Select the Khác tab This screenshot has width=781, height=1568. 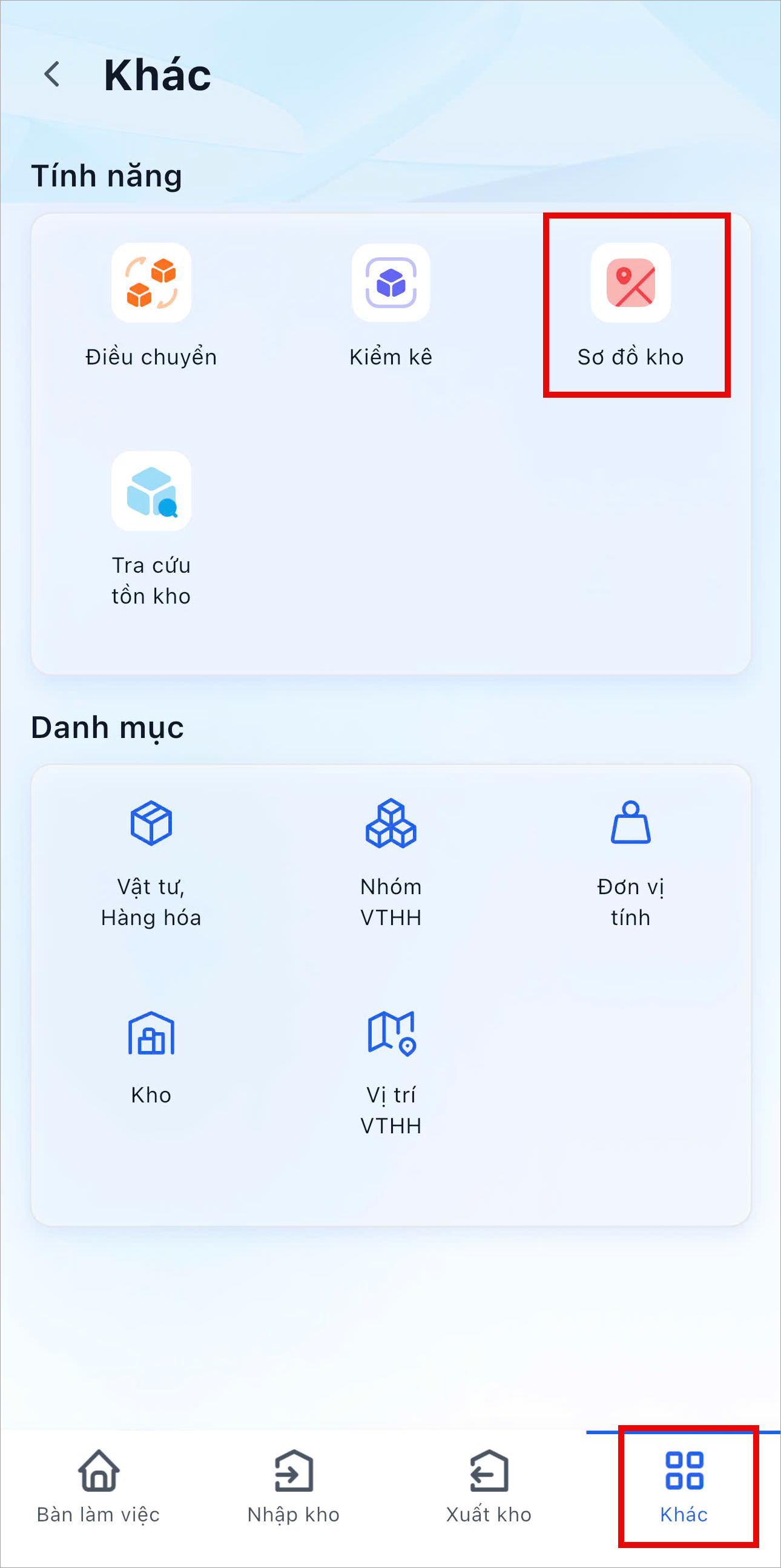click(684, 1485)
